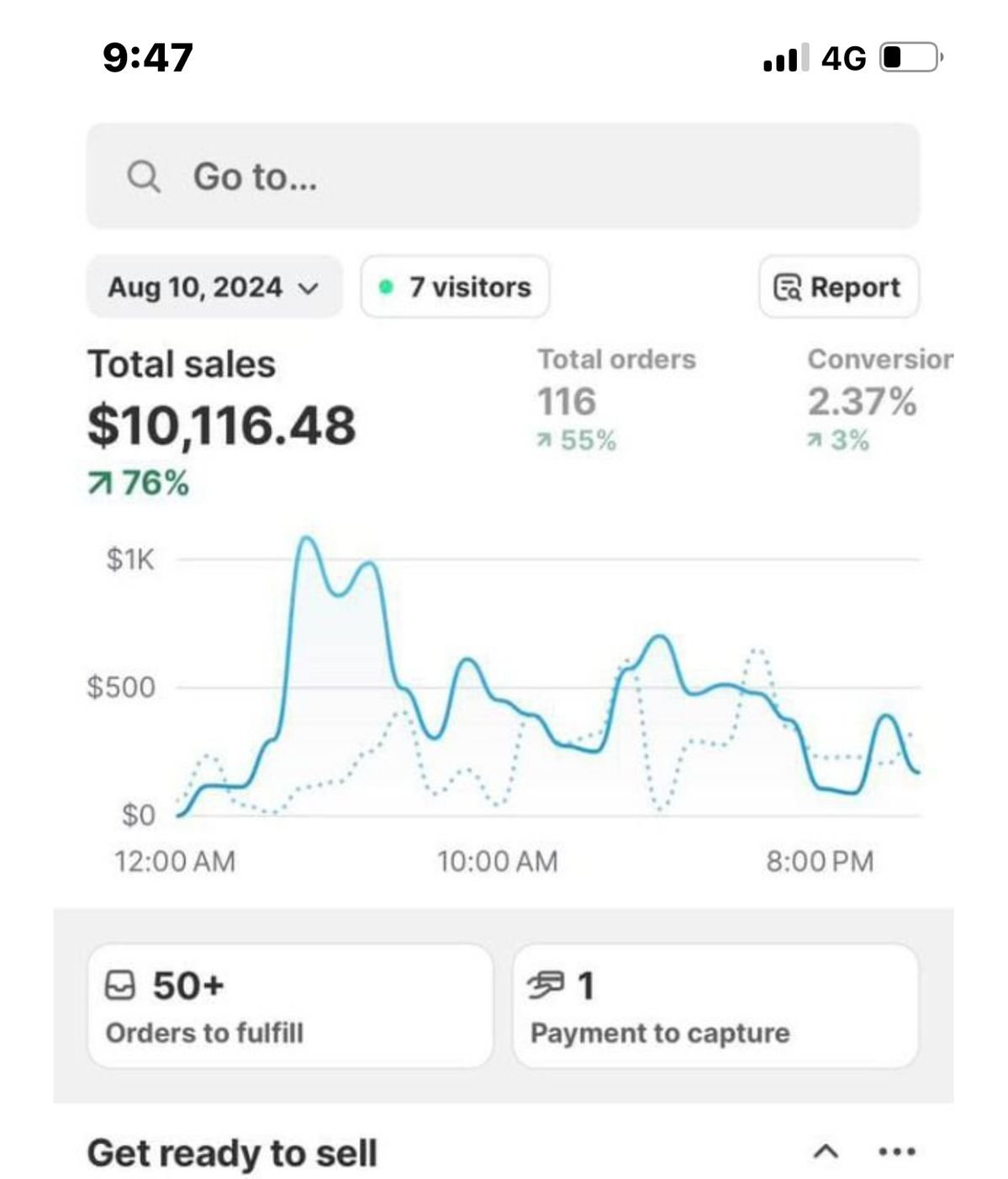Image resolution: width=1008 pixels, height=1179 pixels.
Task: Click the 3% arrow under Conversion
Action: (x=814, y=438)
